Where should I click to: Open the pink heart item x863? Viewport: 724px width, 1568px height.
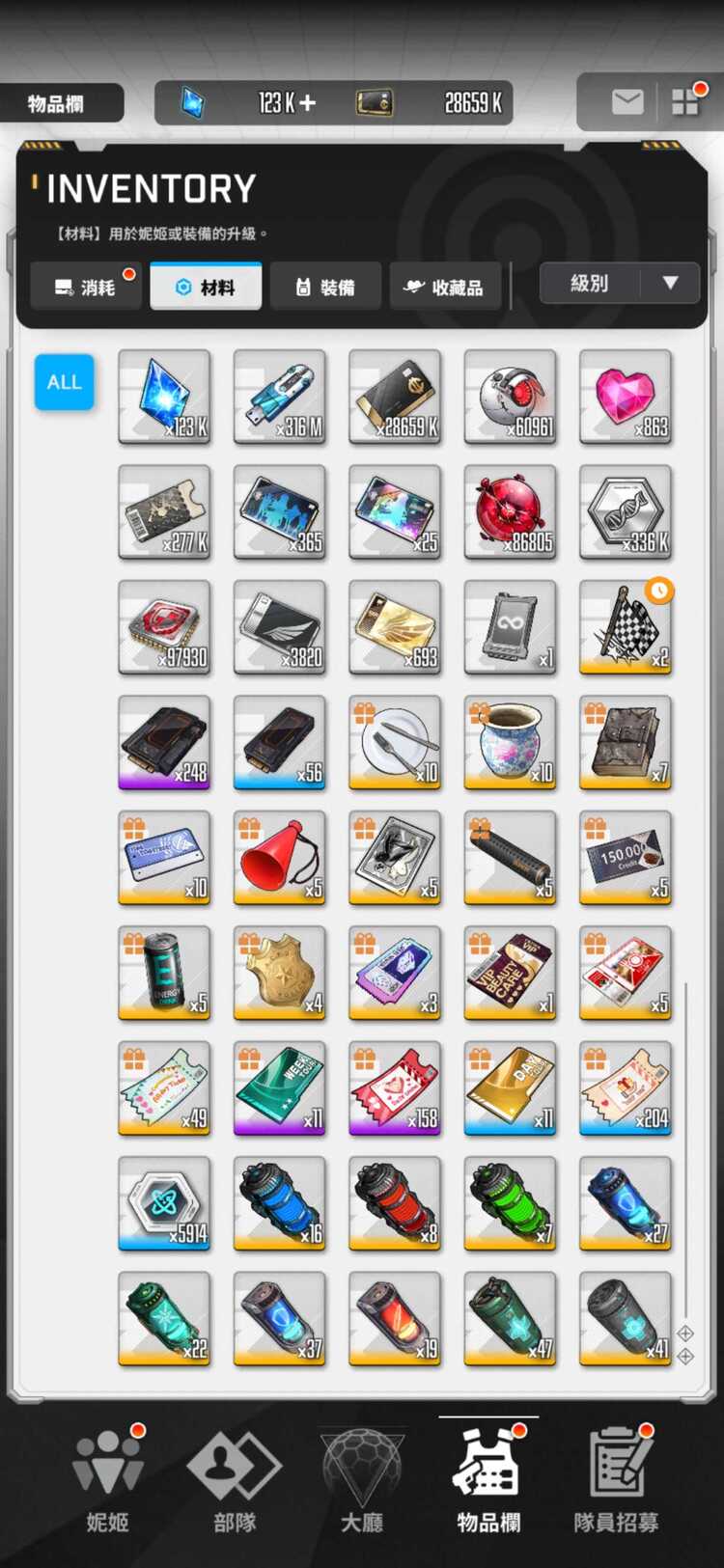pyautogui.click(x=625, y=397)
